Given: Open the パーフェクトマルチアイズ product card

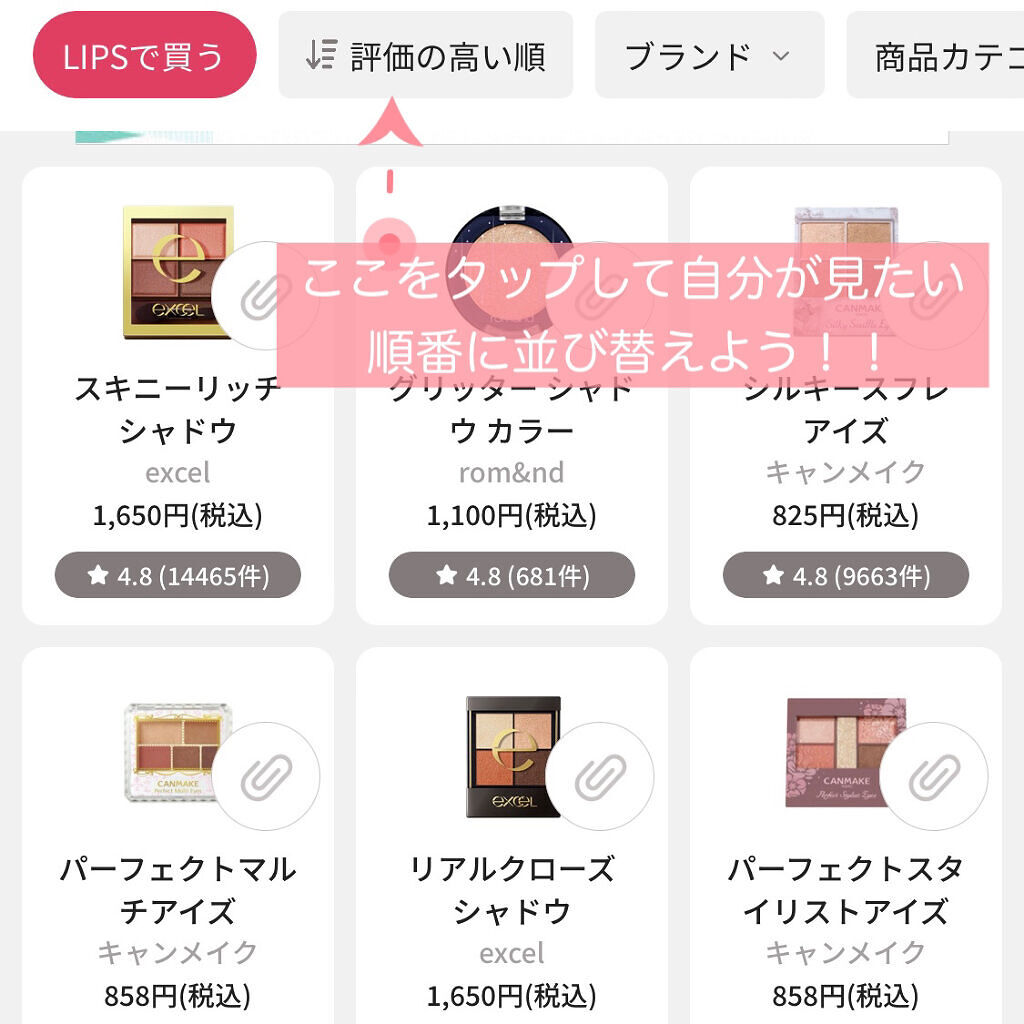Looking at the screenshot, I should 178,836.
